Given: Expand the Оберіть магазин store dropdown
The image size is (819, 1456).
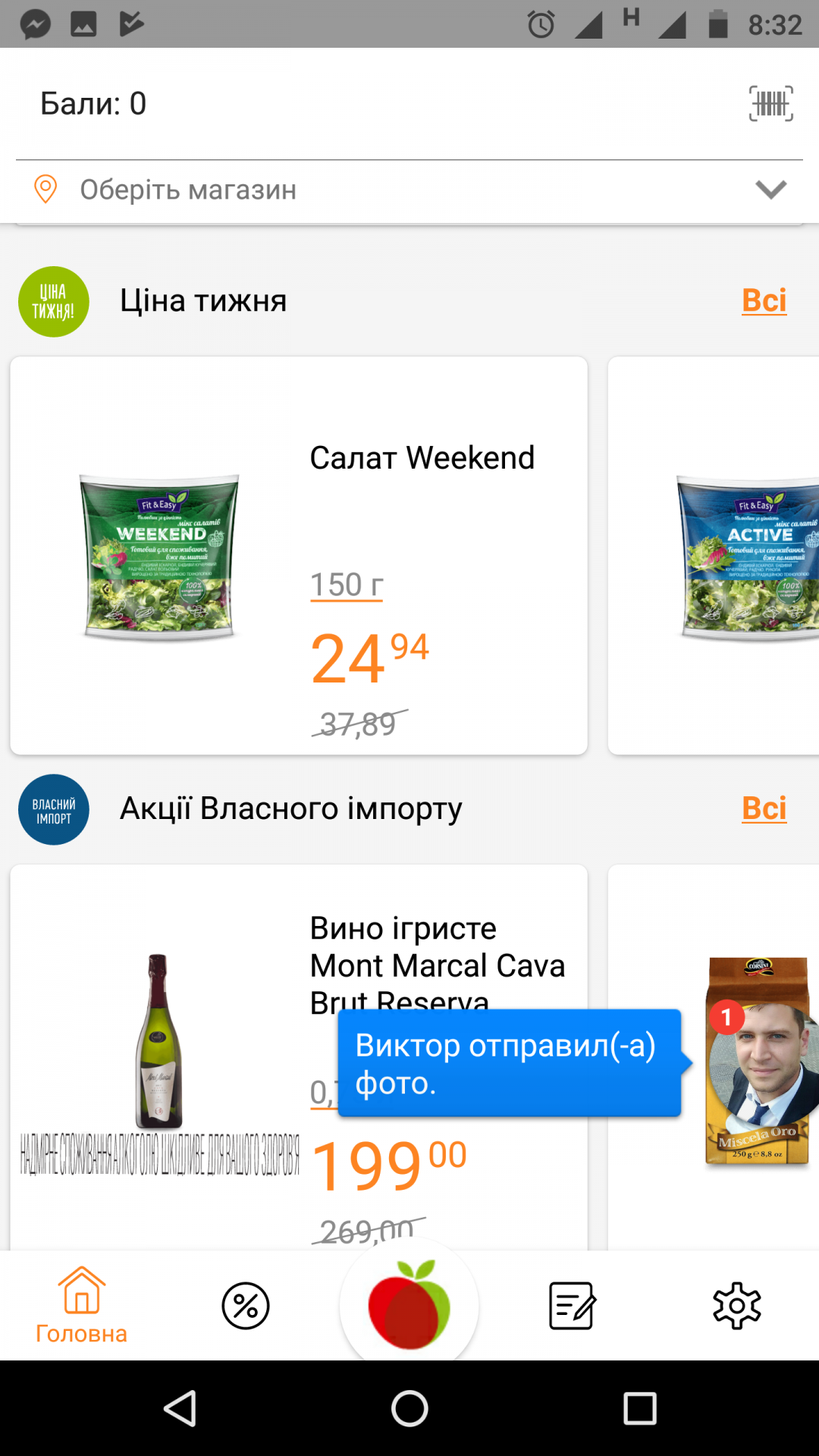Looking at the screenshot, I should click(x=770, y=190).
